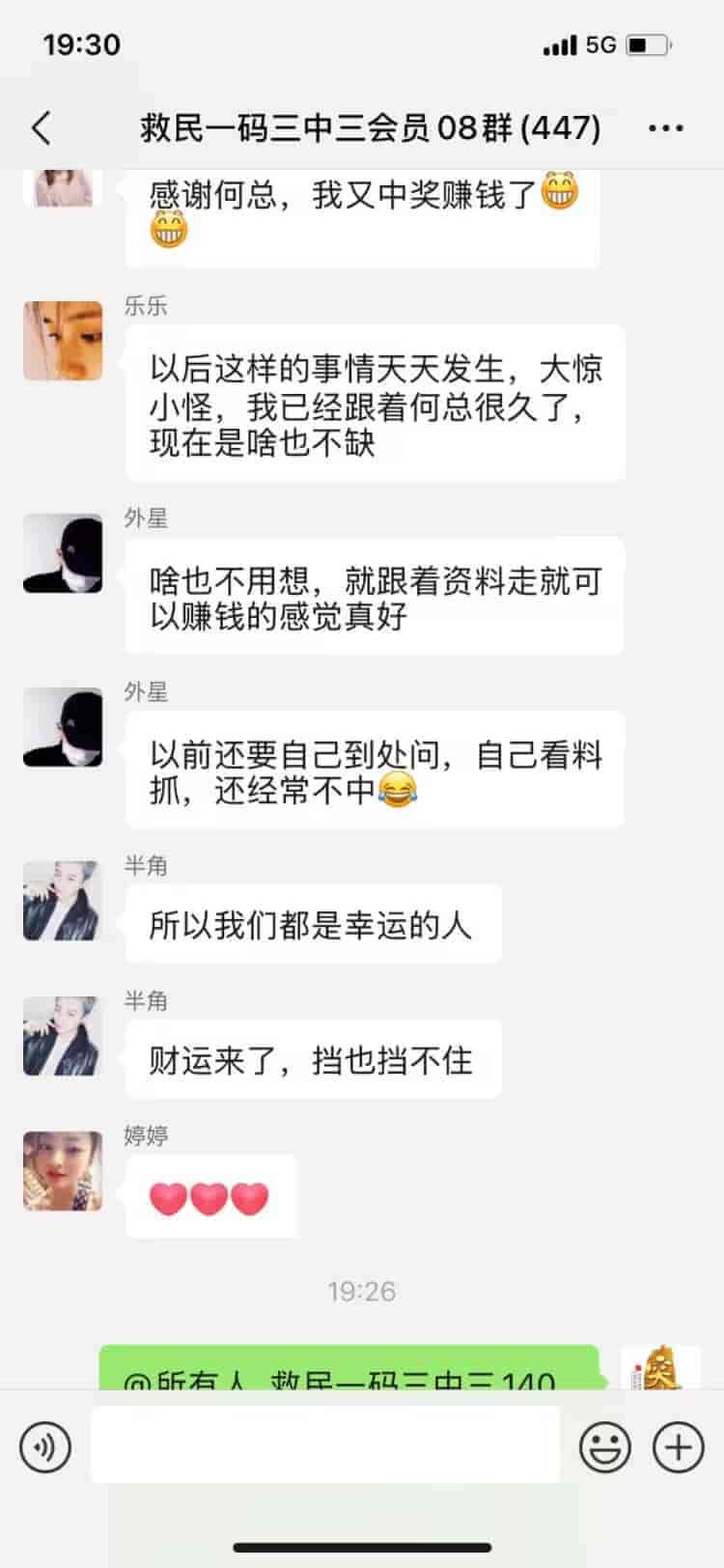Open 半角's avatar beside 所以我们都是幸运的人
724x1568 pixels.
[63, 900]
